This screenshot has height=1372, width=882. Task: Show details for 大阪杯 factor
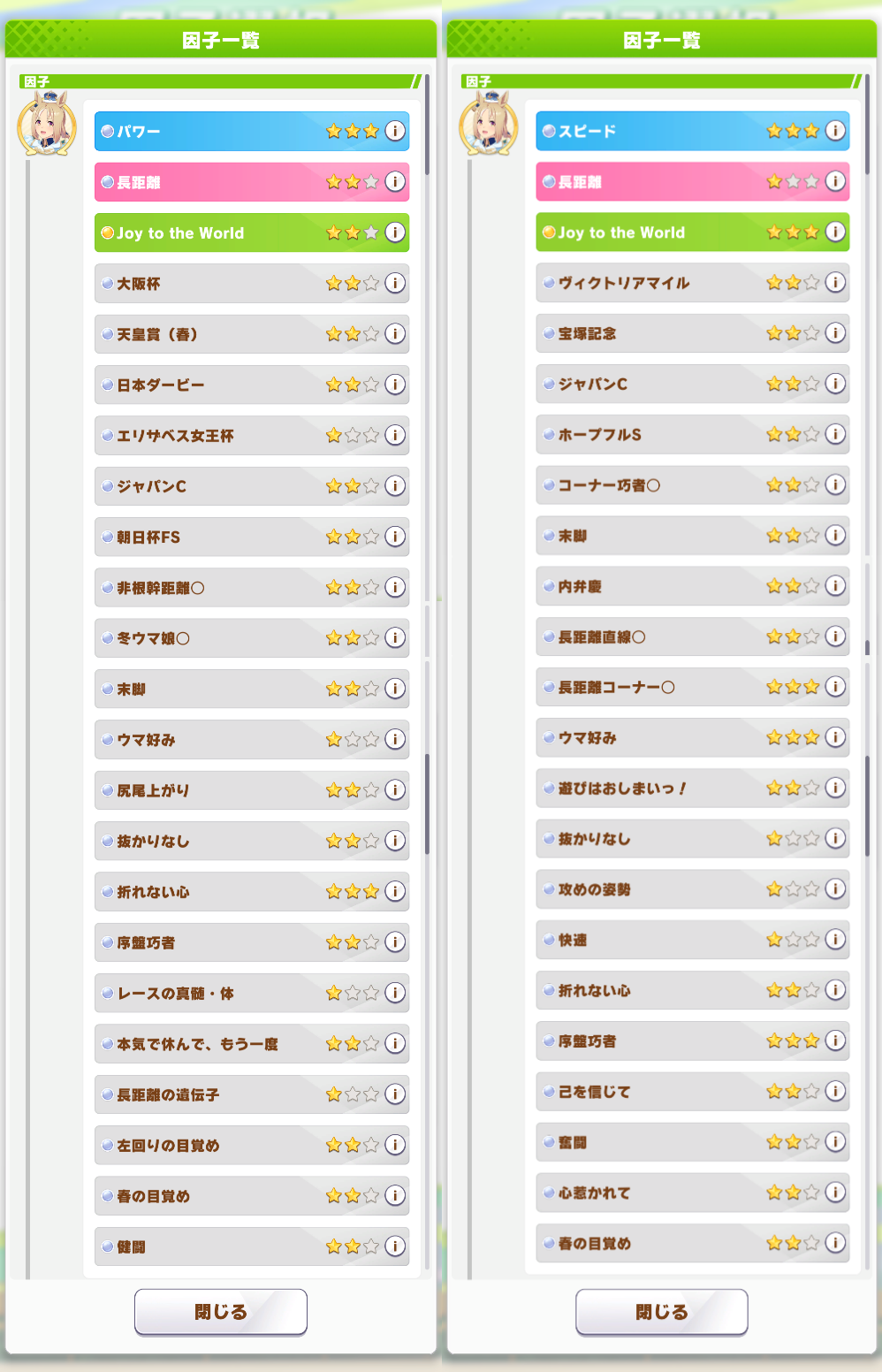(x=395, y=283)
